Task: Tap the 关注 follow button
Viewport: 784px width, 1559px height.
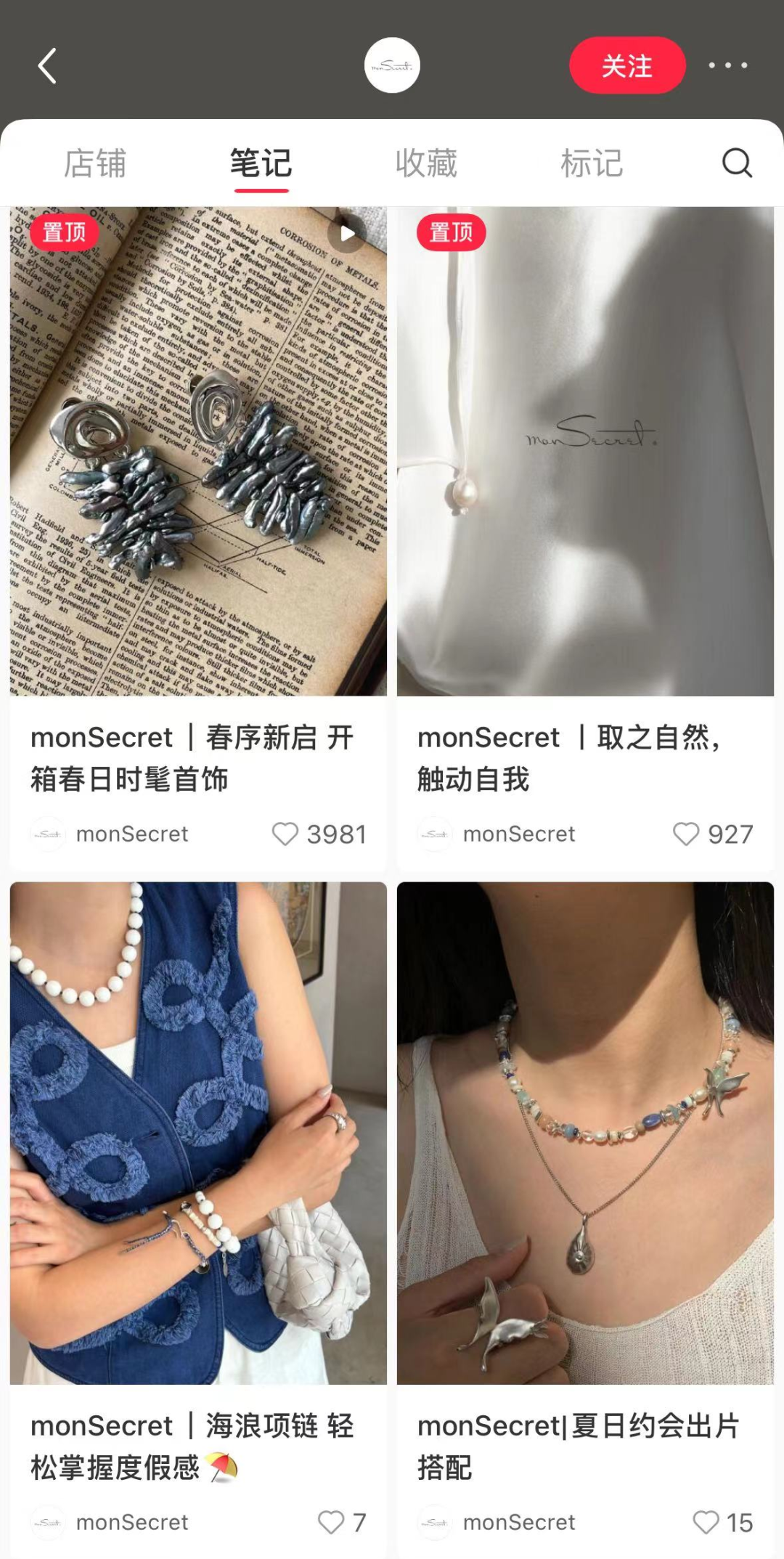Action: (x=627, y=66)
